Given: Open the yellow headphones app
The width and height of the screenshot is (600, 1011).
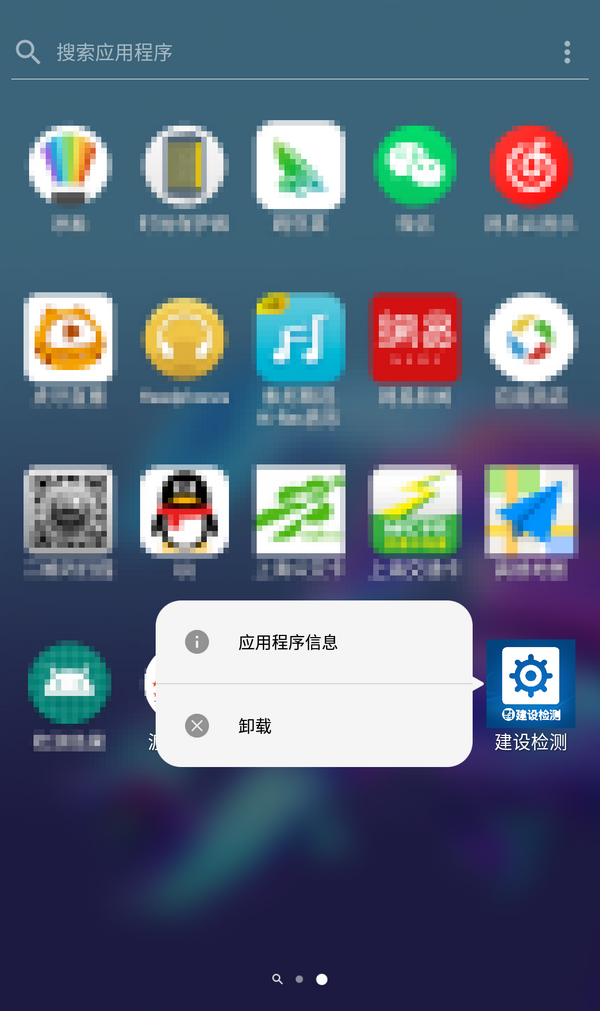Looking at the screenshot, I should [184, 338].
